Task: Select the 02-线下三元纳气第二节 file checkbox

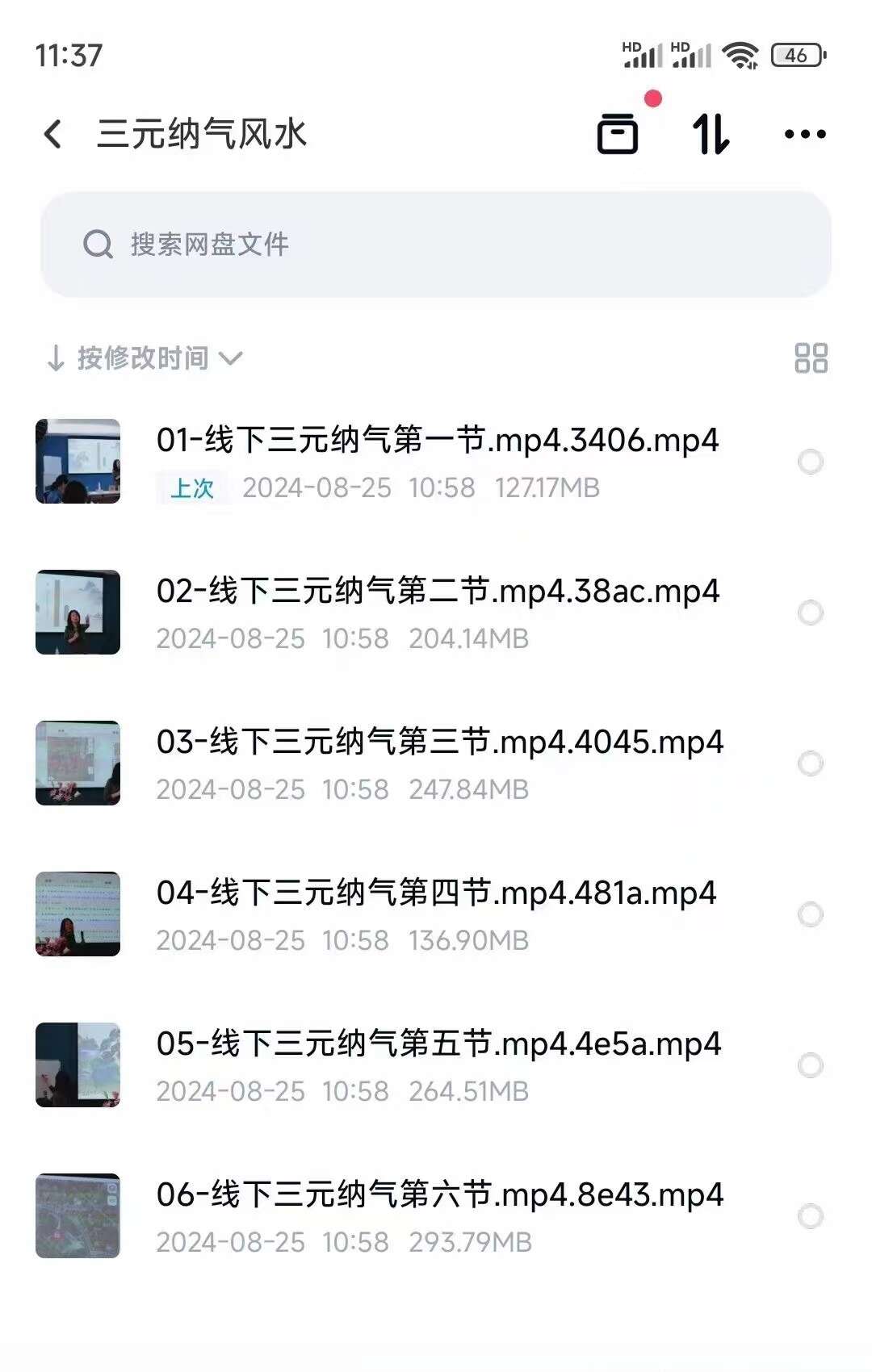Action: click(810, 613)
